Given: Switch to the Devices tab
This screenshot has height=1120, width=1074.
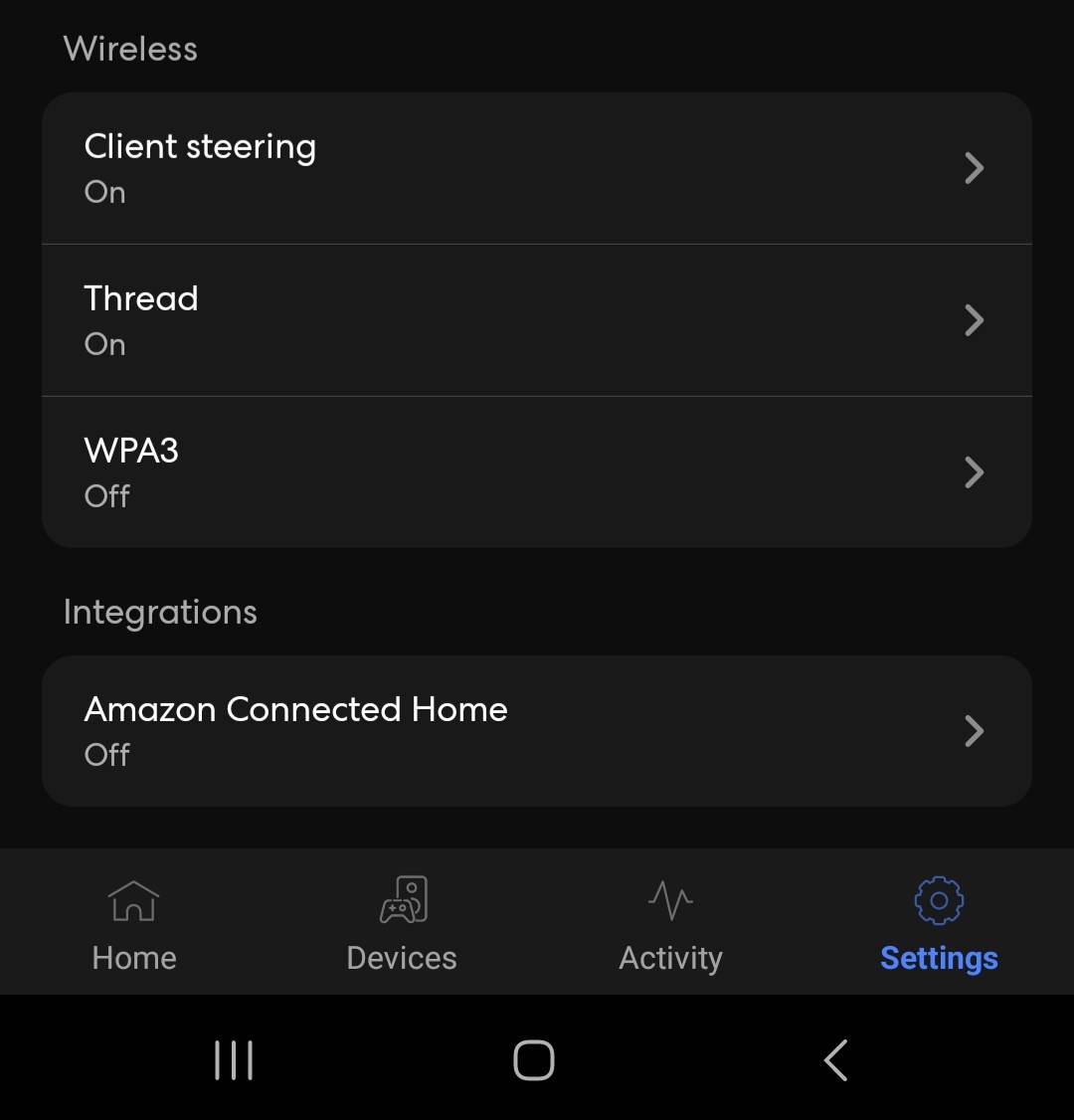Looking at the screenshot, I should pyautogui.click(x=402, y=925).
